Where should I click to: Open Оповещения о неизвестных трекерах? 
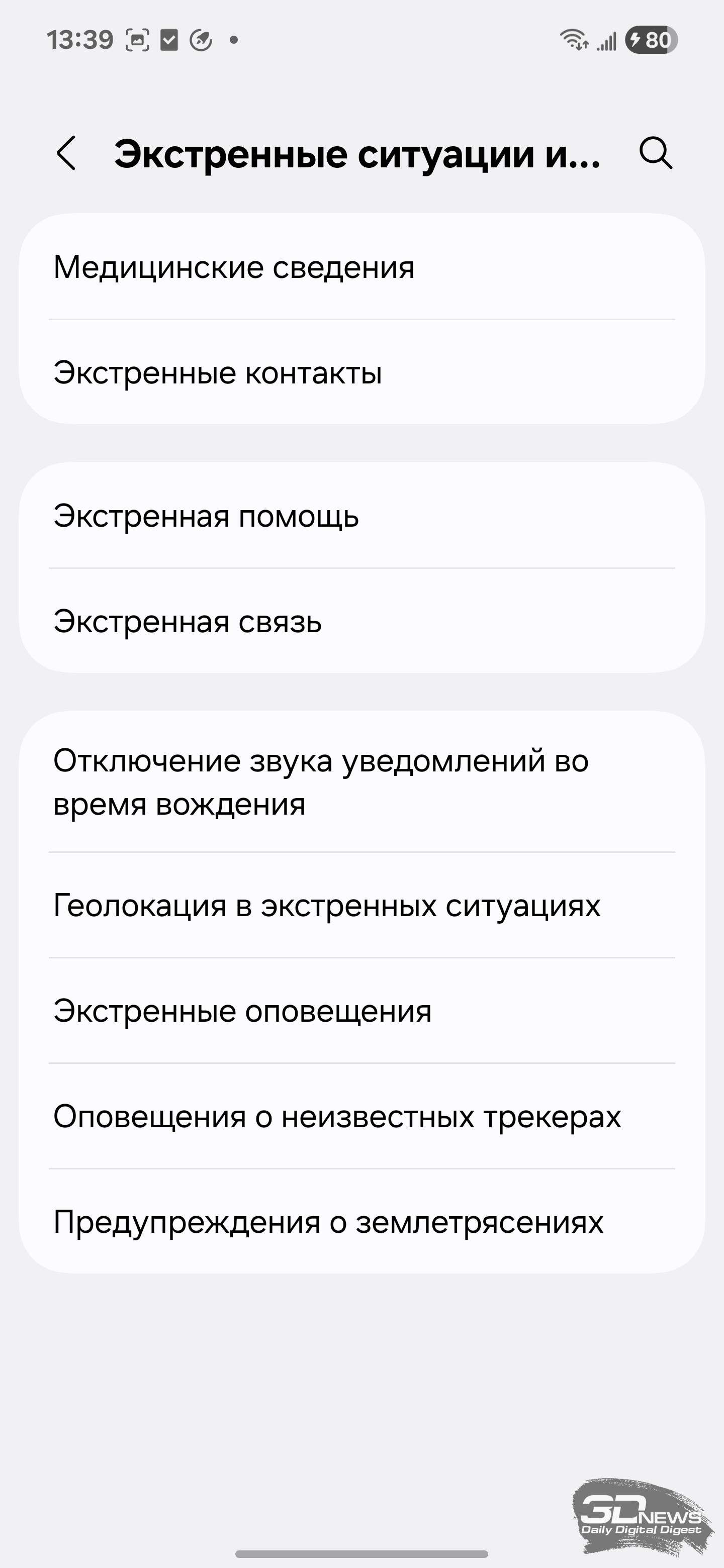click(361, 1116)
